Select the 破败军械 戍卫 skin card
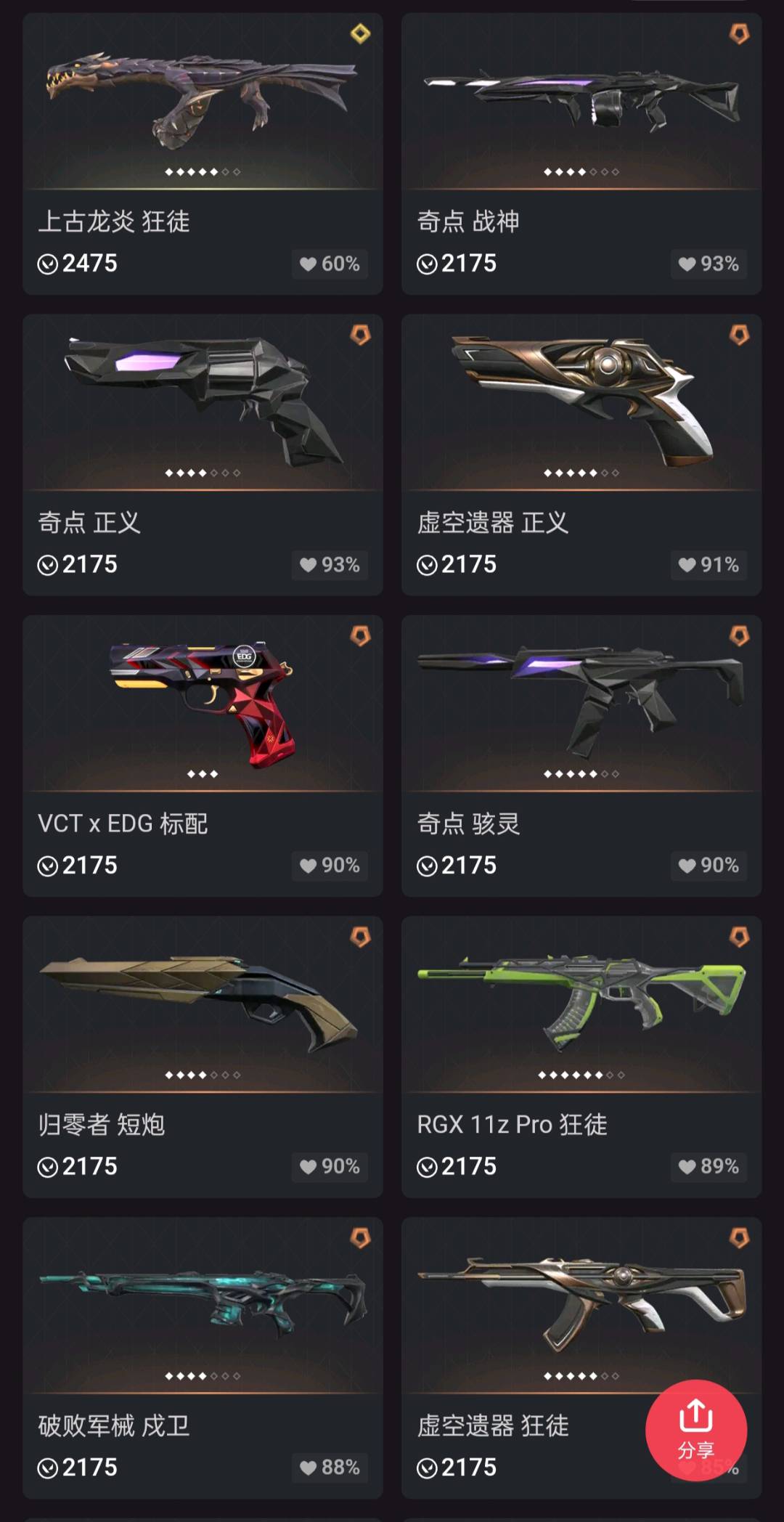The height and width of the screenshot is (1522, 784). tap(203, 1358)
